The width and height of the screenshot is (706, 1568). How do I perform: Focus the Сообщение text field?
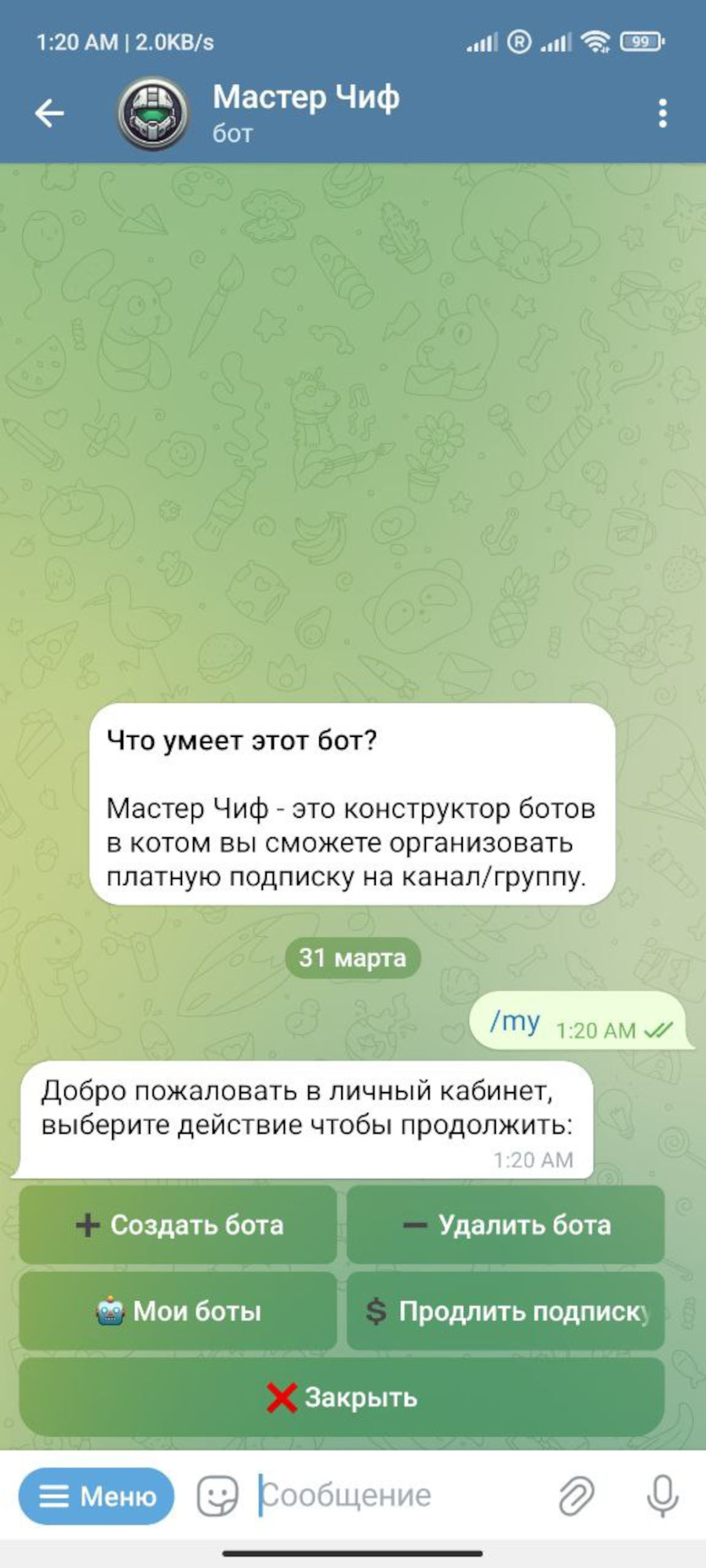click(392, 1496)
